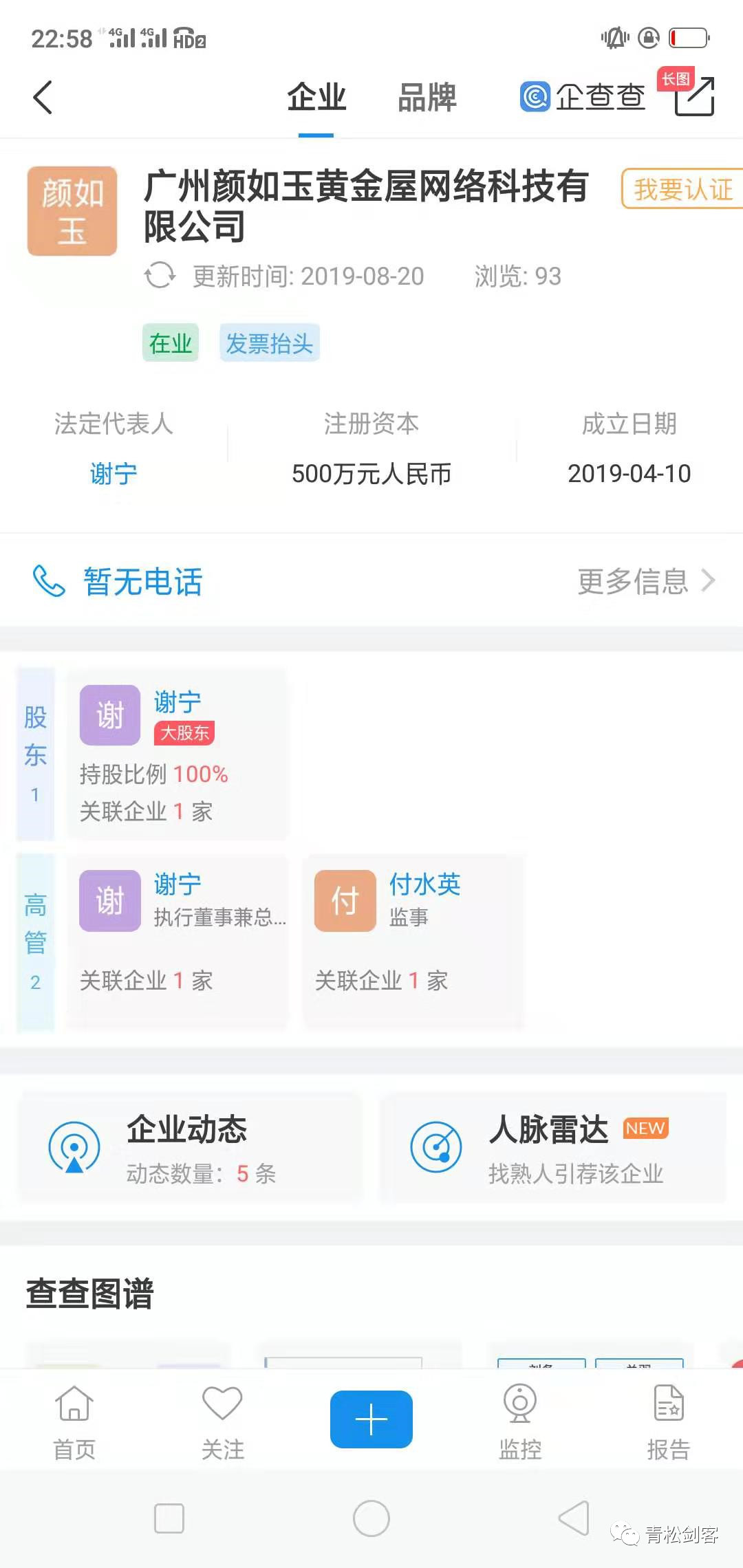The width and height of the screenshot is (743, 1568).
Task: Select the 企业 tab
Action: pyautogui.click(x=316, y=97)
